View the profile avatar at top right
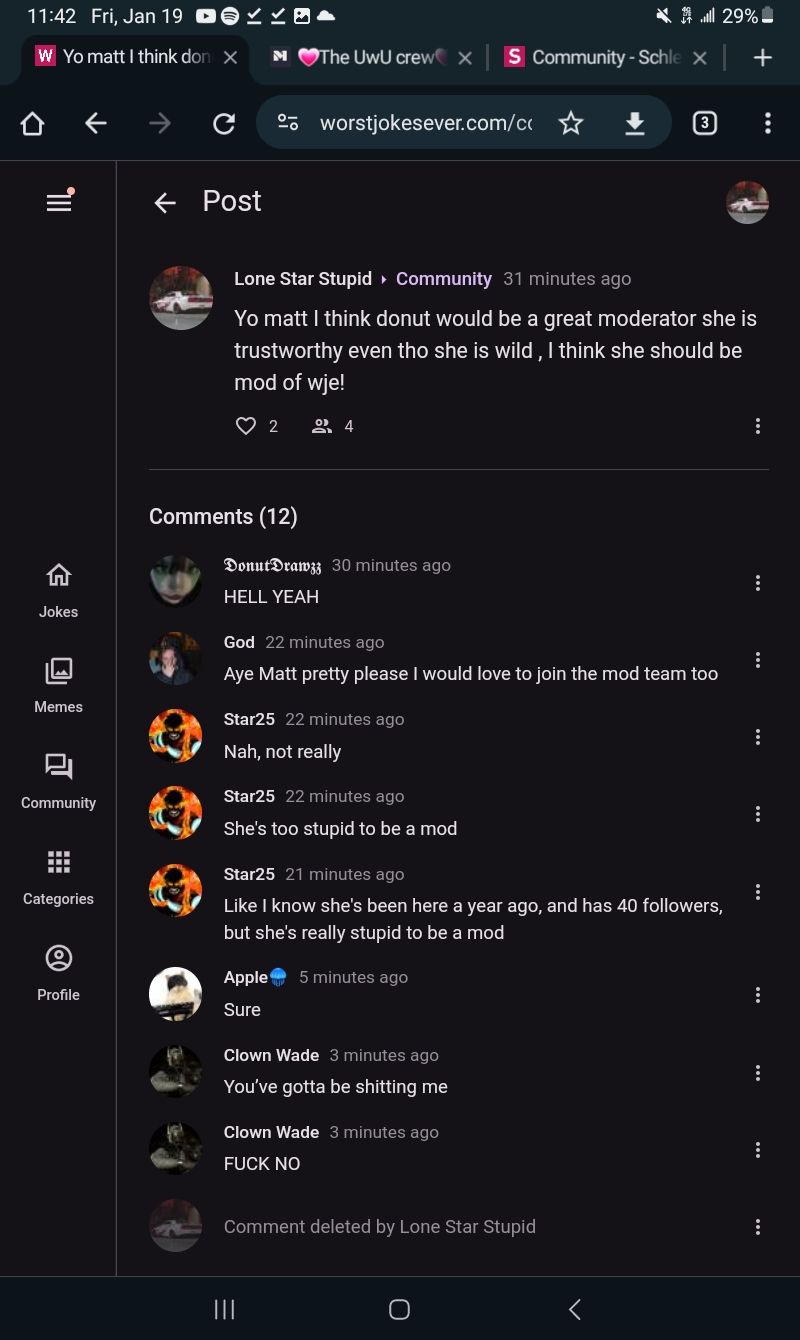 [x=747, y=203]
